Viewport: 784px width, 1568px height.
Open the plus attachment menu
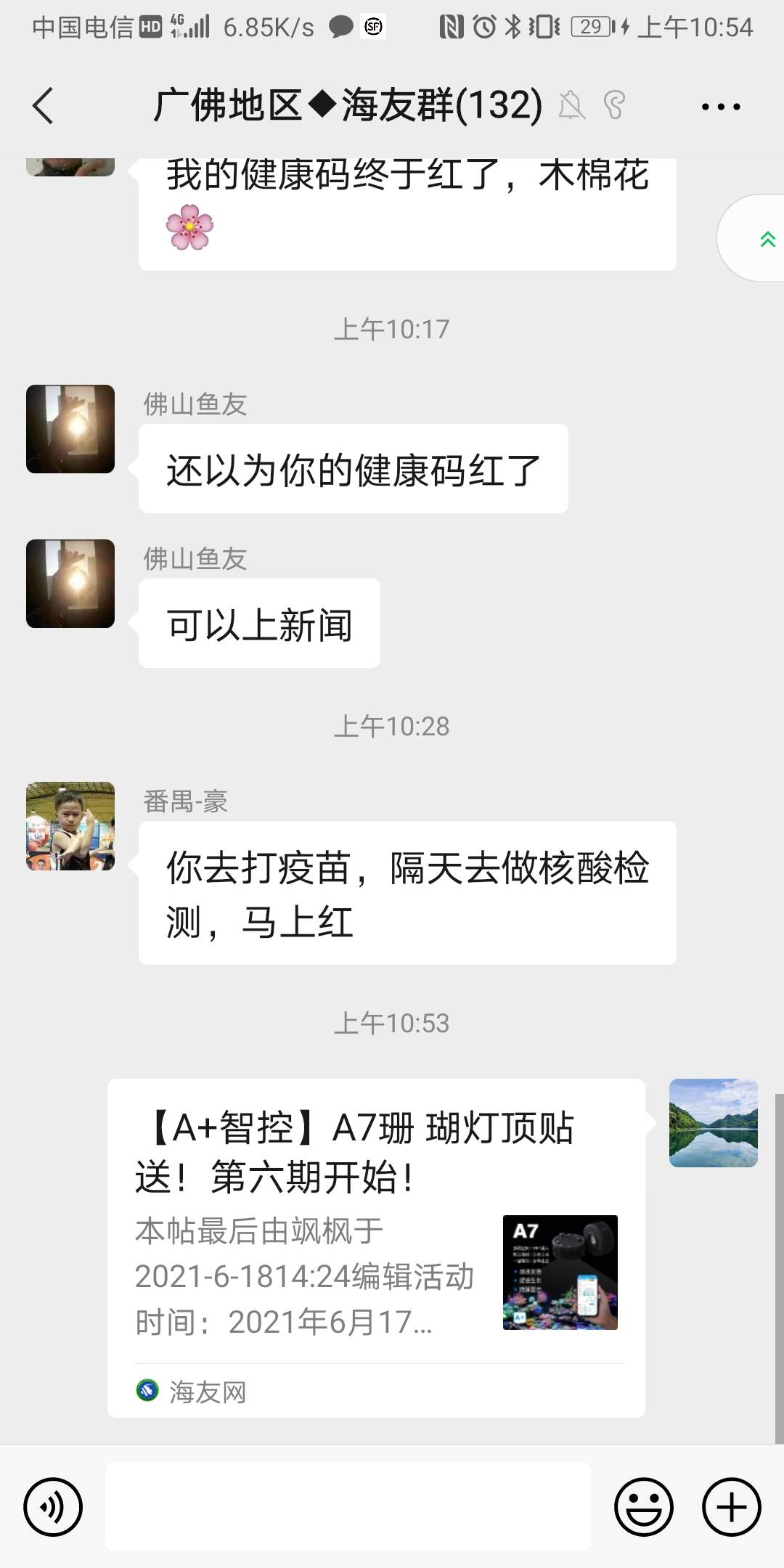731,1507
